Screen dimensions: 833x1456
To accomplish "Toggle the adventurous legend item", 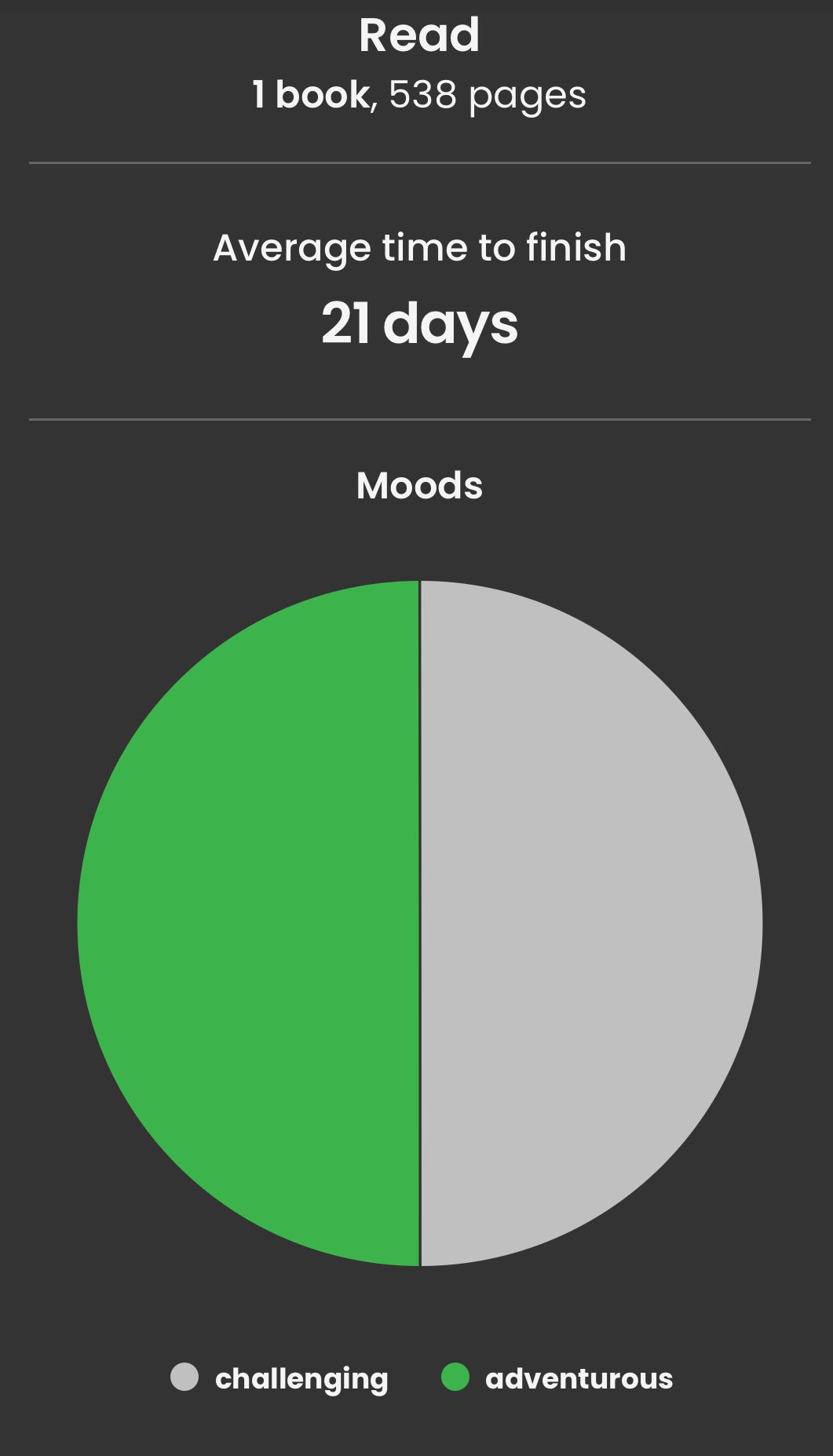I will 557,1378.
